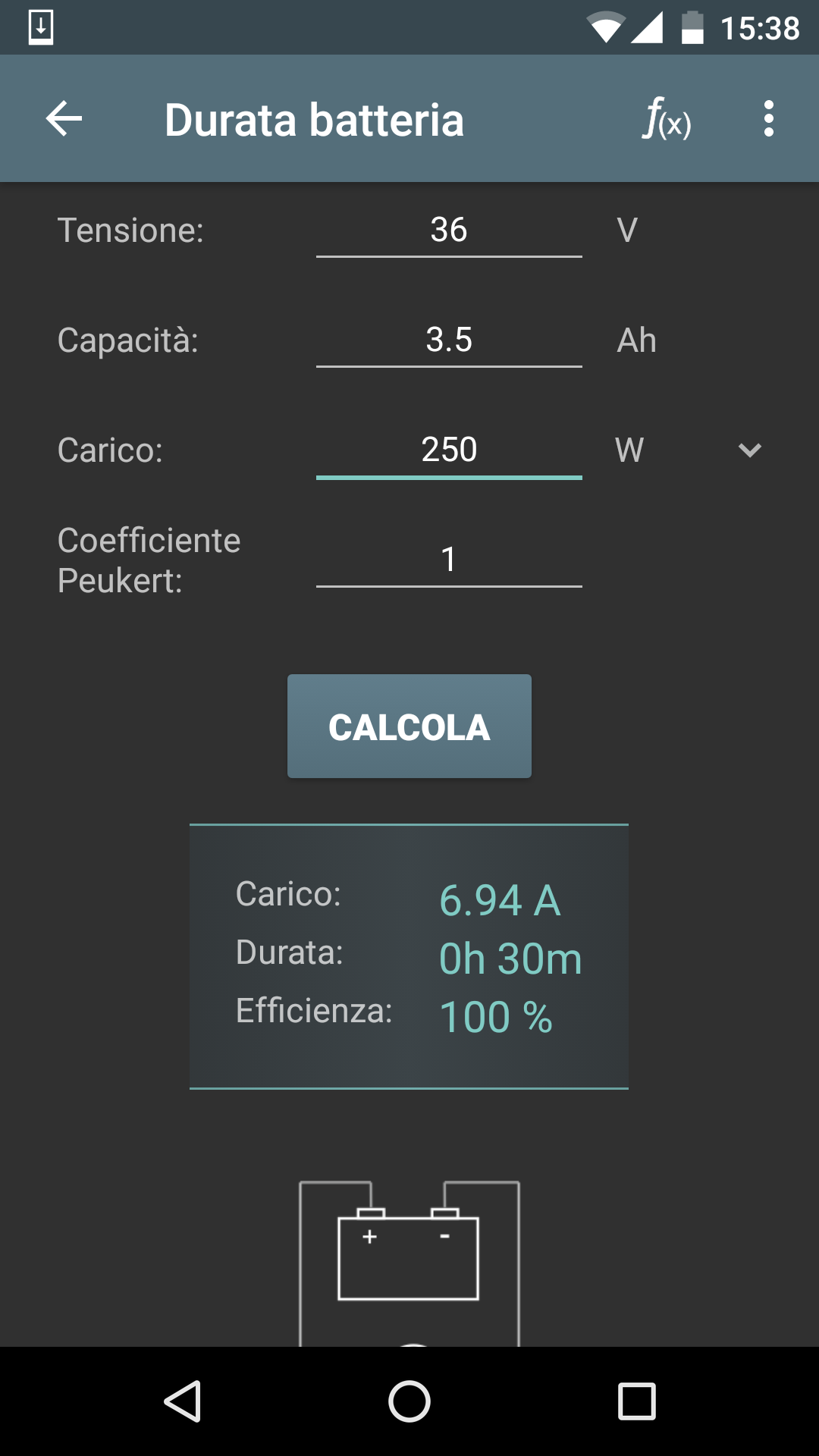
Task: Go back using the toolbar arrow
Action: (x=64, y=119)
